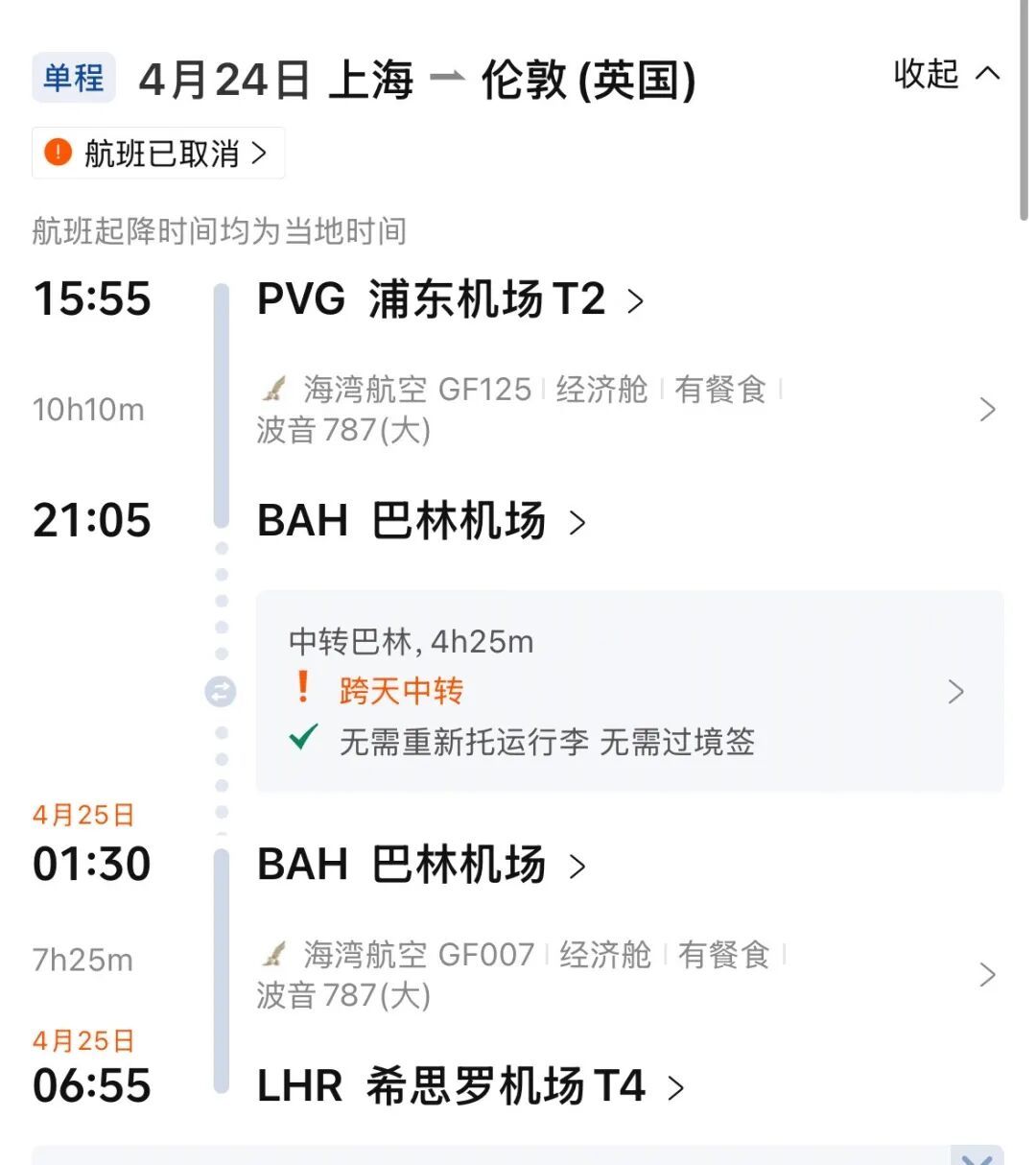View LHR 希思罗机场T4 airport details
Viewport: 1036px width, 1165px height.
click(x=470, y=1087)
